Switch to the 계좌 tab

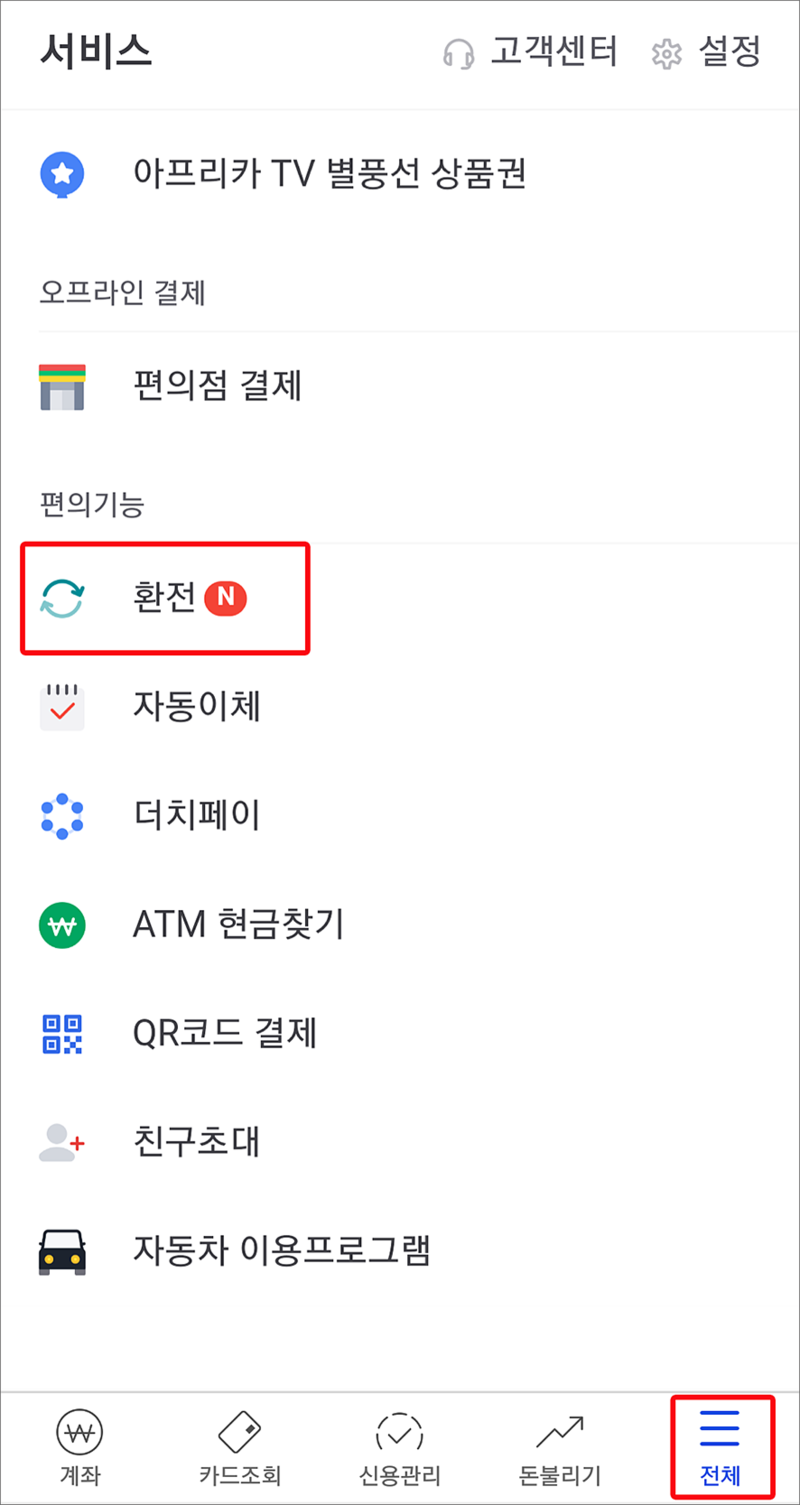coord(79,1447)
